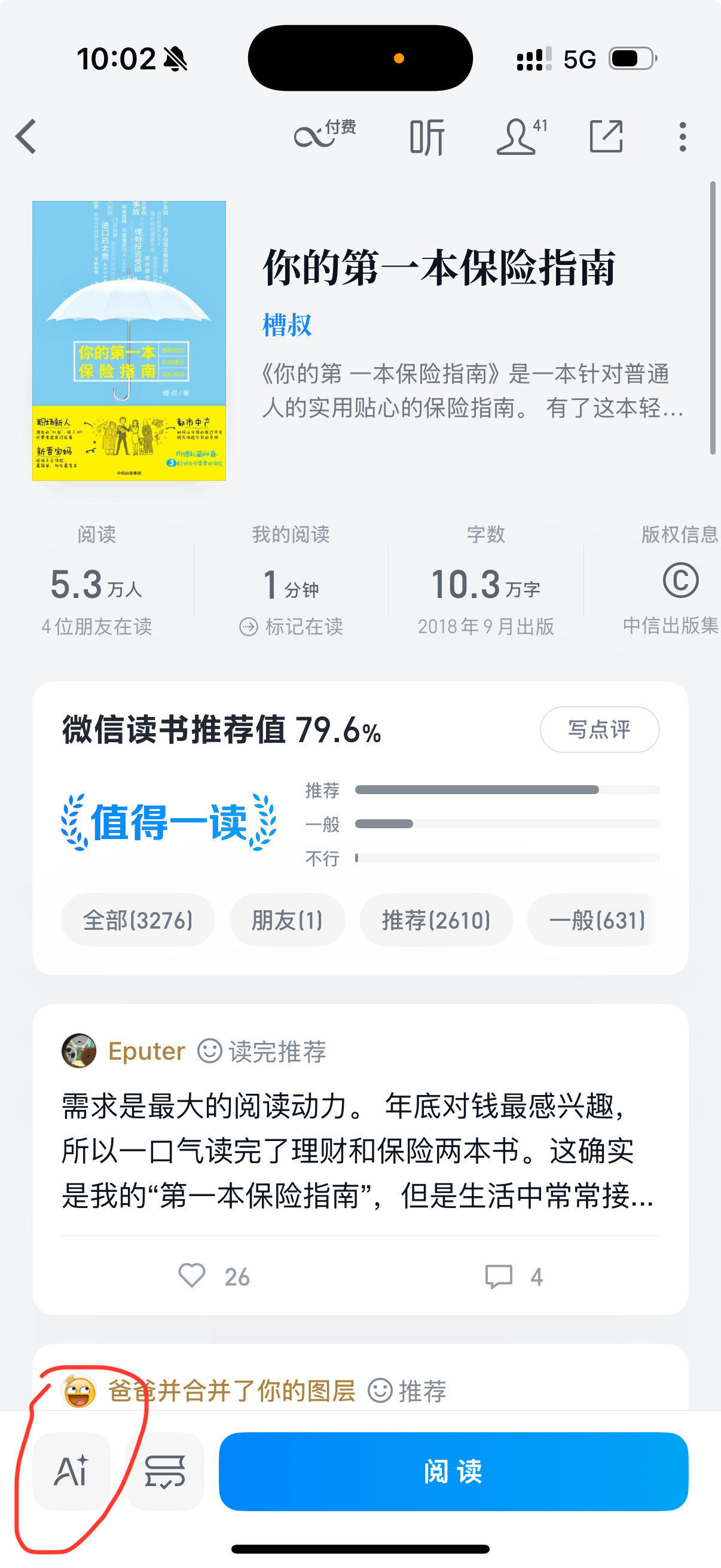Go back using the top-left arrow

tap(27, 136)
